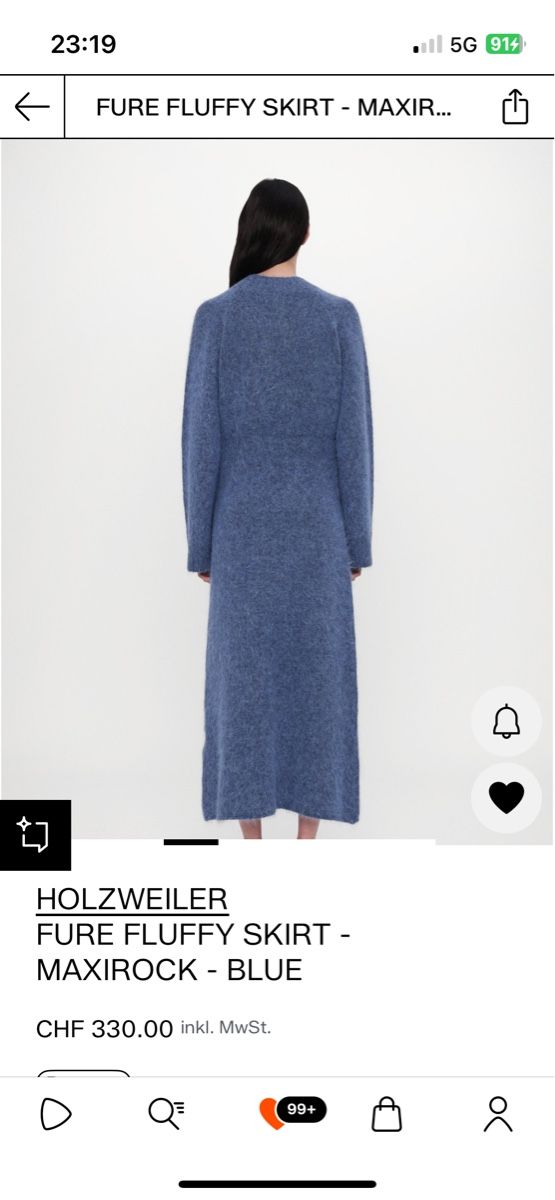Open the similar items scan icon
Viewport: 555px width, 1200px height.
coord(35,835)
